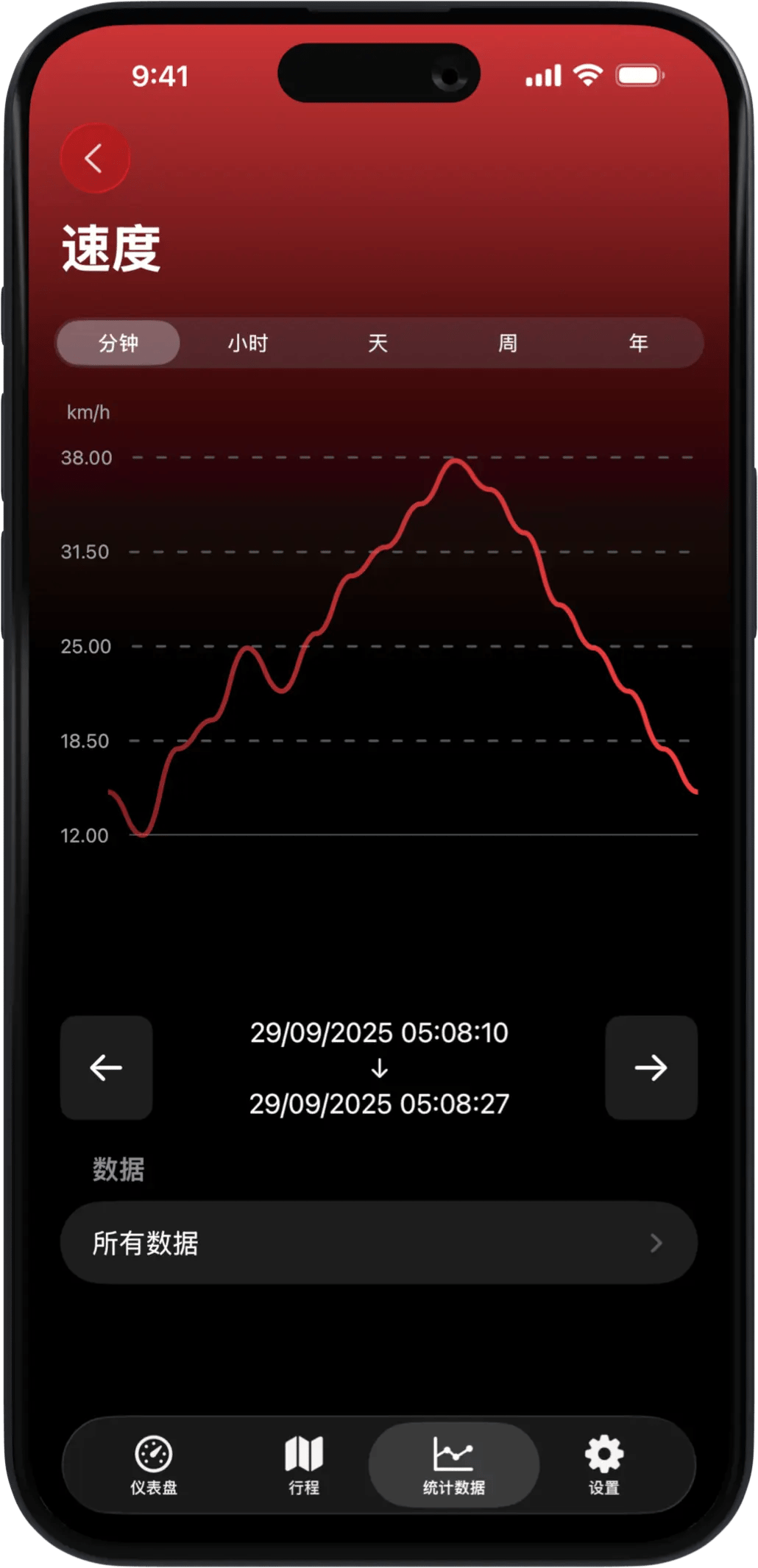Viewport: 758px width, 1568px height.
Task: Switch to the 行程 tab
Action: pos(304,1465)
